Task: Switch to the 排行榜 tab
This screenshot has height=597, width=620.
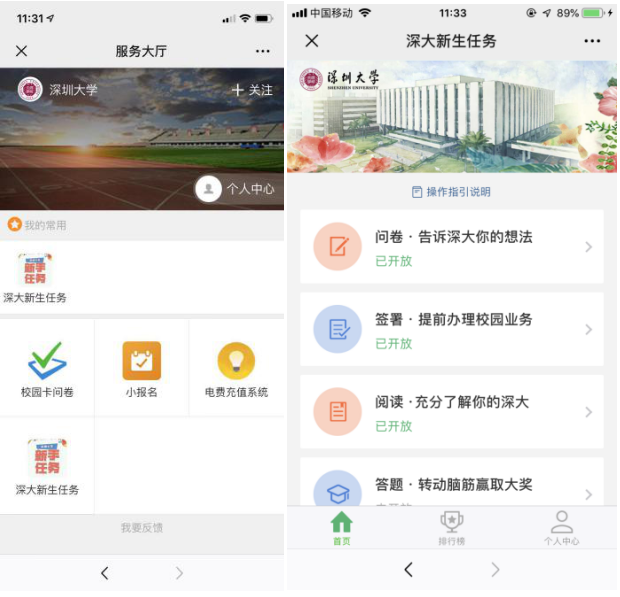Action: click(452, 529)
